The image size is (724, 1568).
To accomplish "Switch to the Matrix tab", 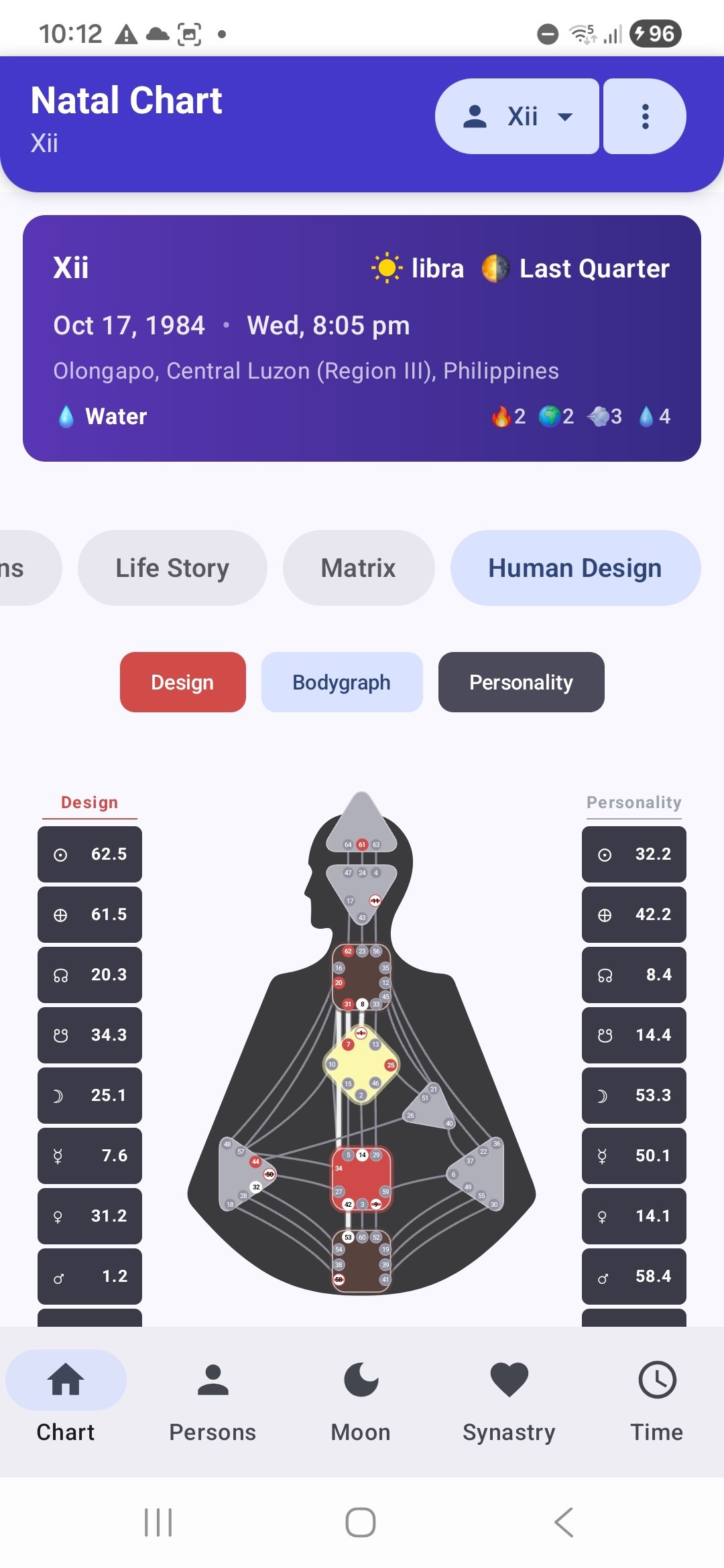I will (x=359, y=568).
